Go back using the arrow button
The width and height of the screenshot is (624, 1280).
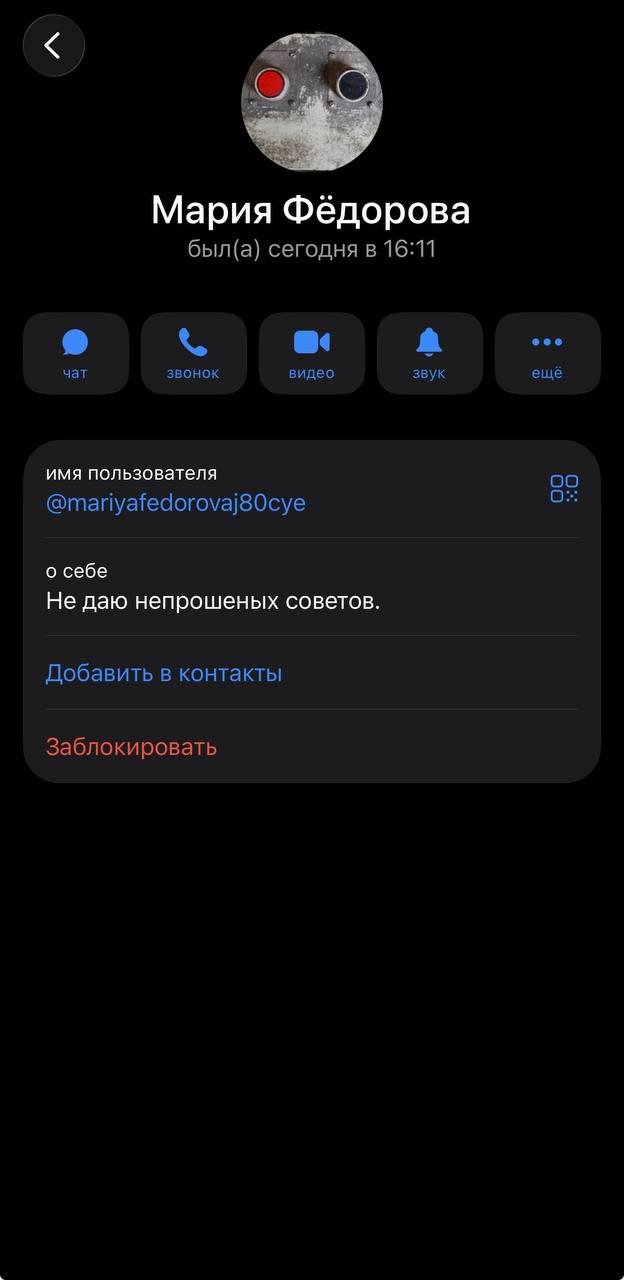coord(54,45)
